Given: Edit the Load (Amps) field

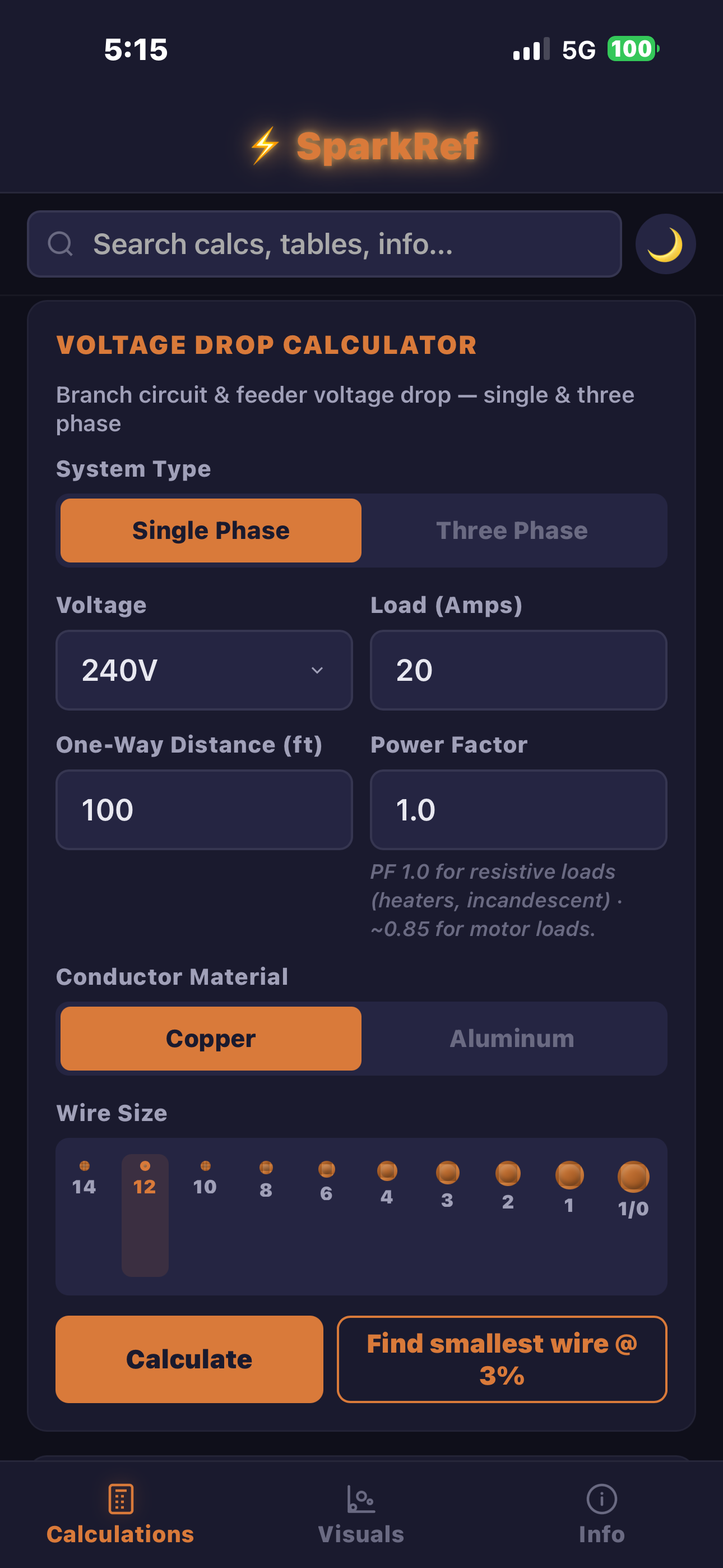Looking at the screenshot, I should (518, 670).
